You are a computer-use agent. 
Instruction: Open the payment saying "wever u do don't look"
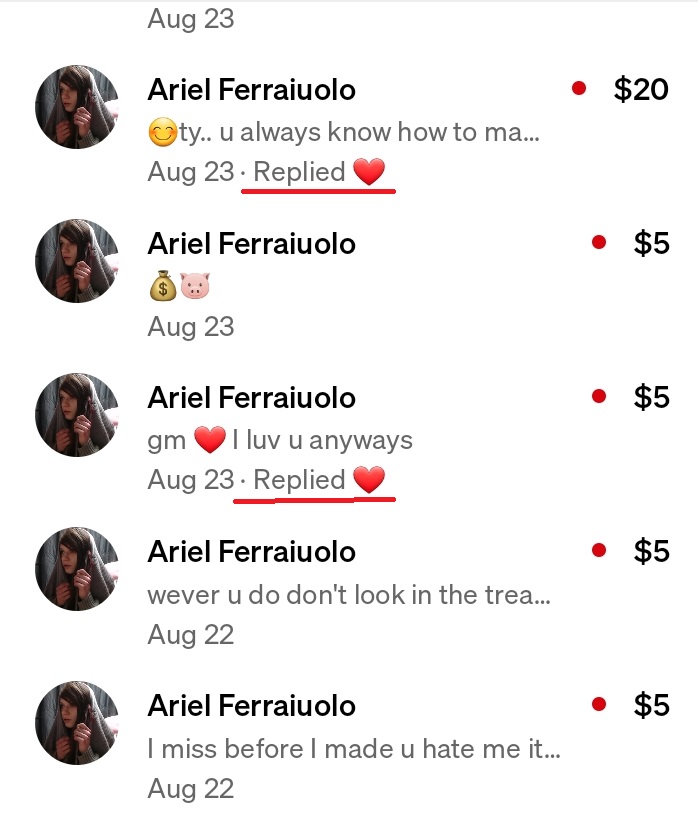[x=343, y=594]
